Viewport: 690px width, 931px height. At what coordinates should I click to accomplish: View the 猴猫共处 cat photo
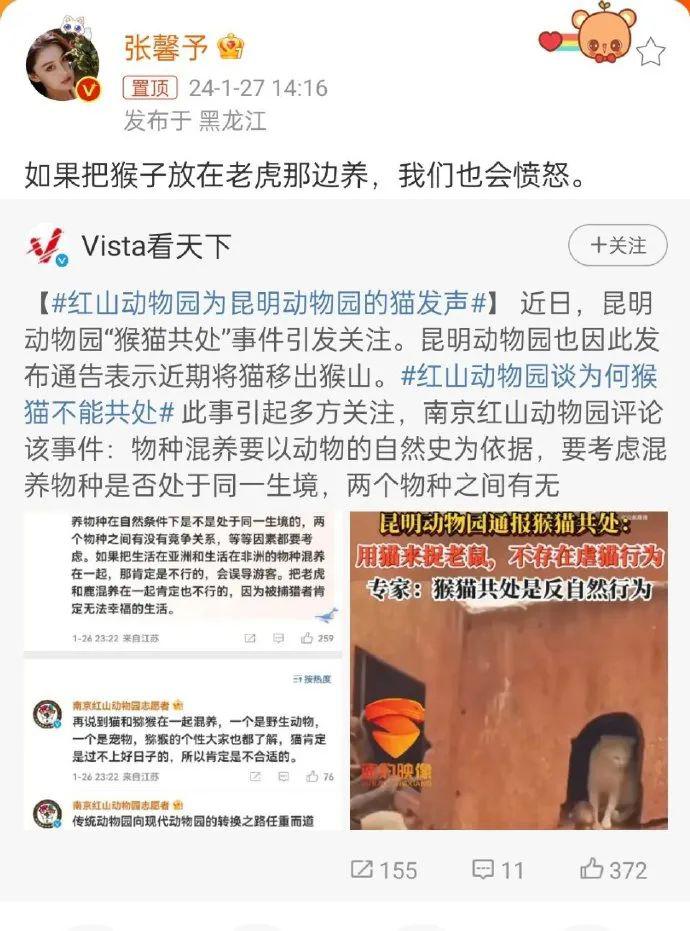(x=509, y=670)
